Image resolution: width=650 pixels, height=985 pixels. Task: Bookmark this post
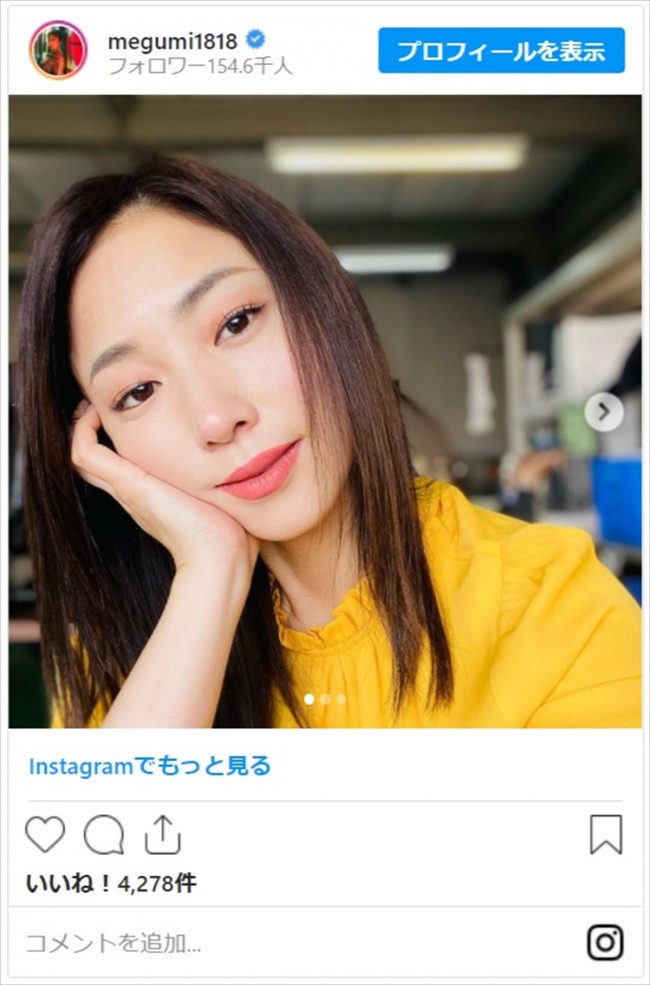click(606, 834)
